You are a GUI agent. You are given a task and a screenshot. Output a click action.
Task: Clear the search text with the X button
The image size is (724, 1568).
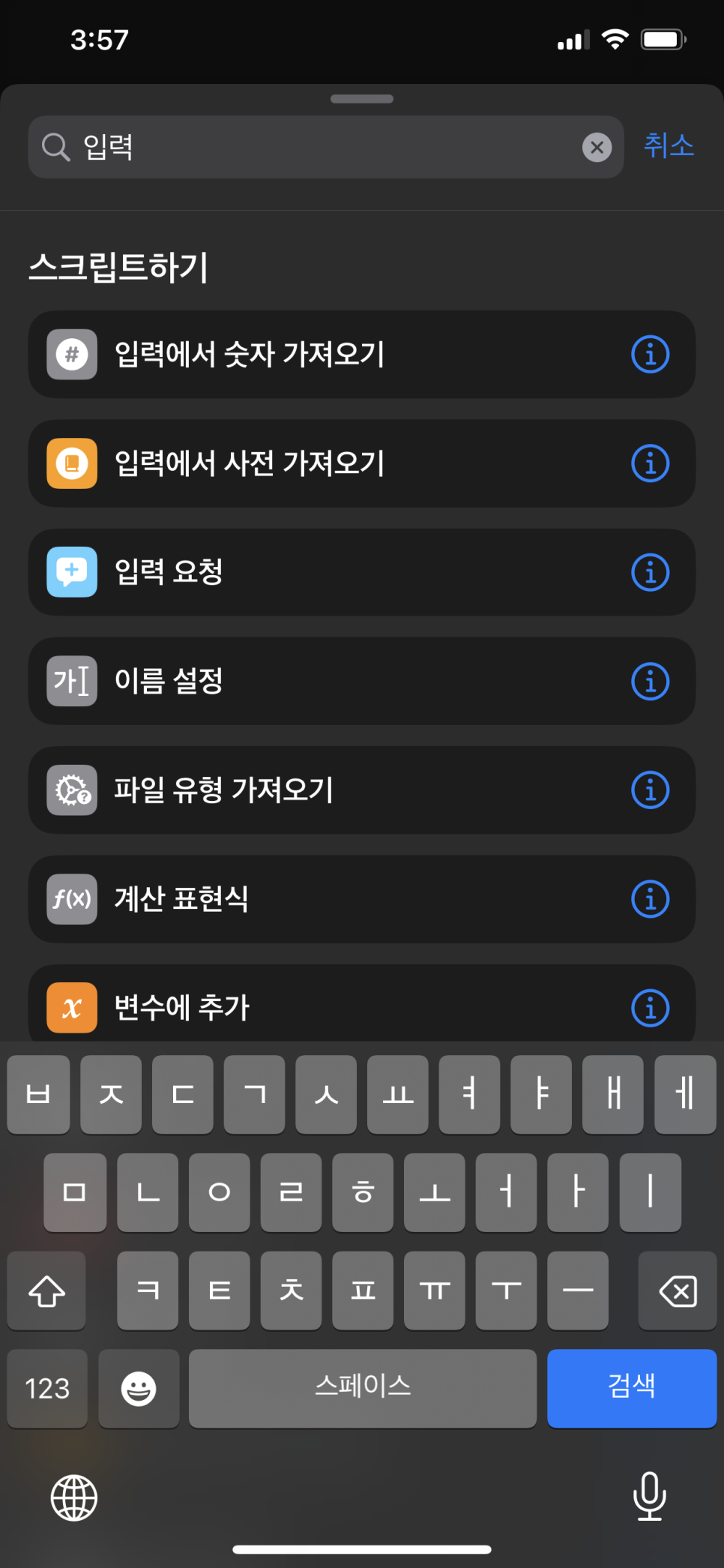[597, 147]
